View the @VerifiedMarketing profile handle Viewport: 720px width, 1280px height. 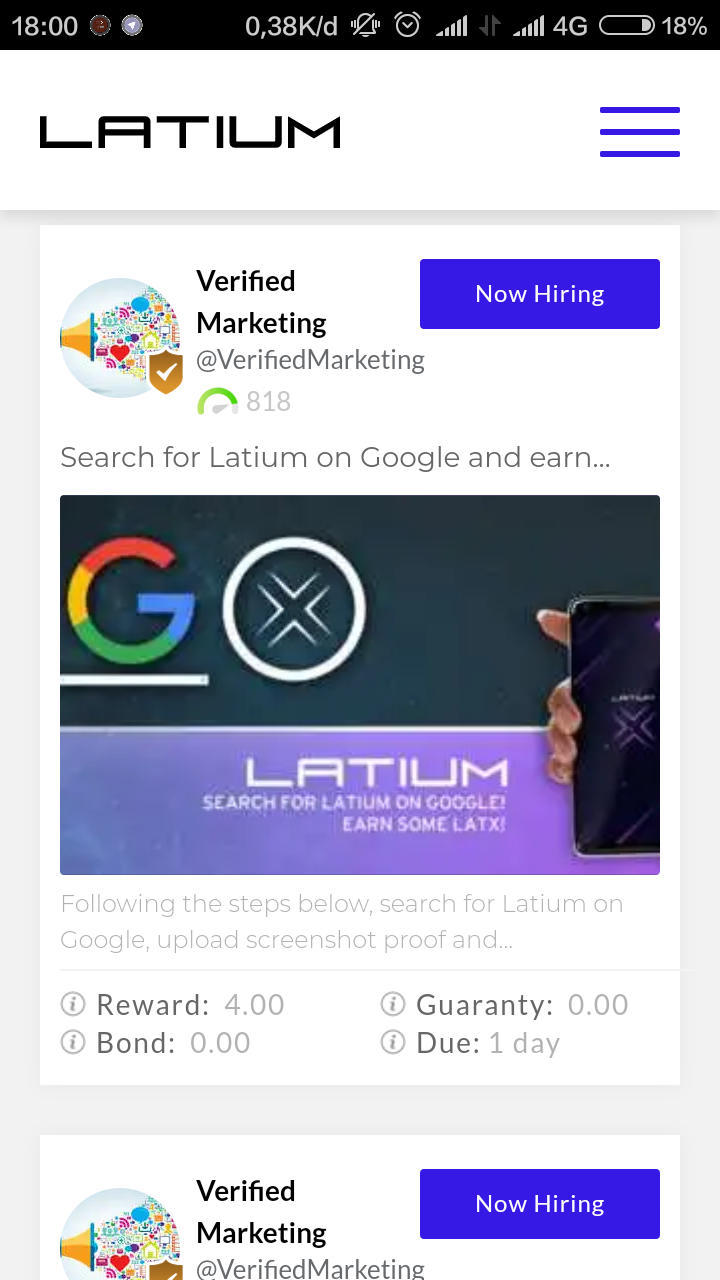click(x=310, y=360)
